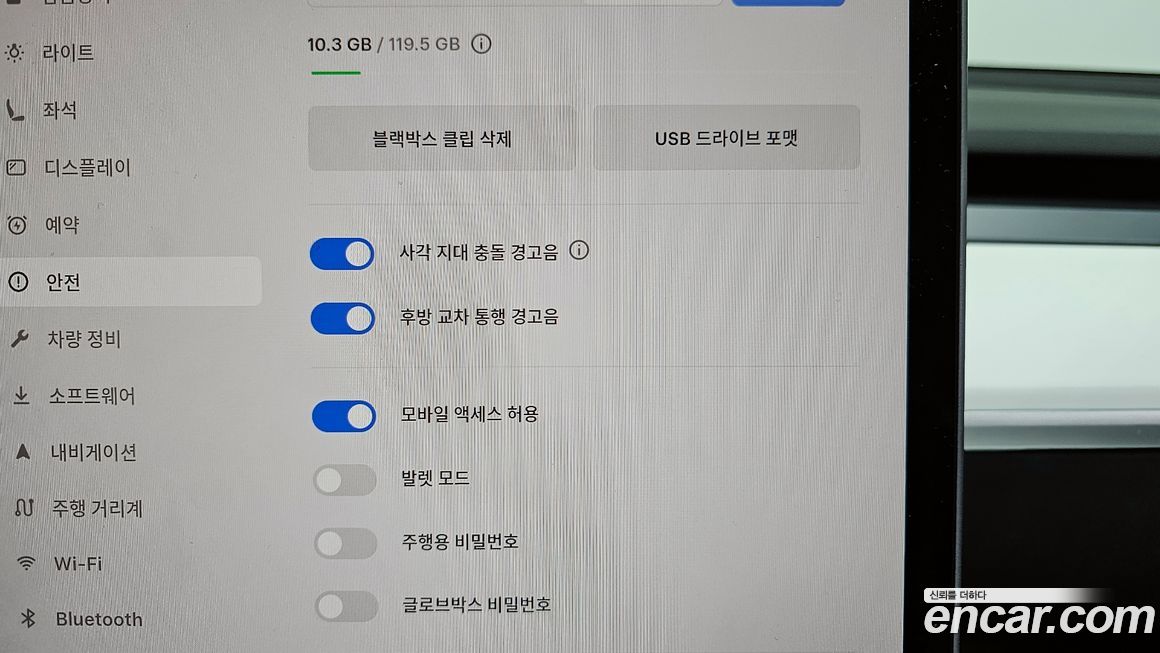This screenshot has width=1160, height=653.
Task: Open info for 사각 지대 충돌 경고음
Action: [x=579, y=250]
